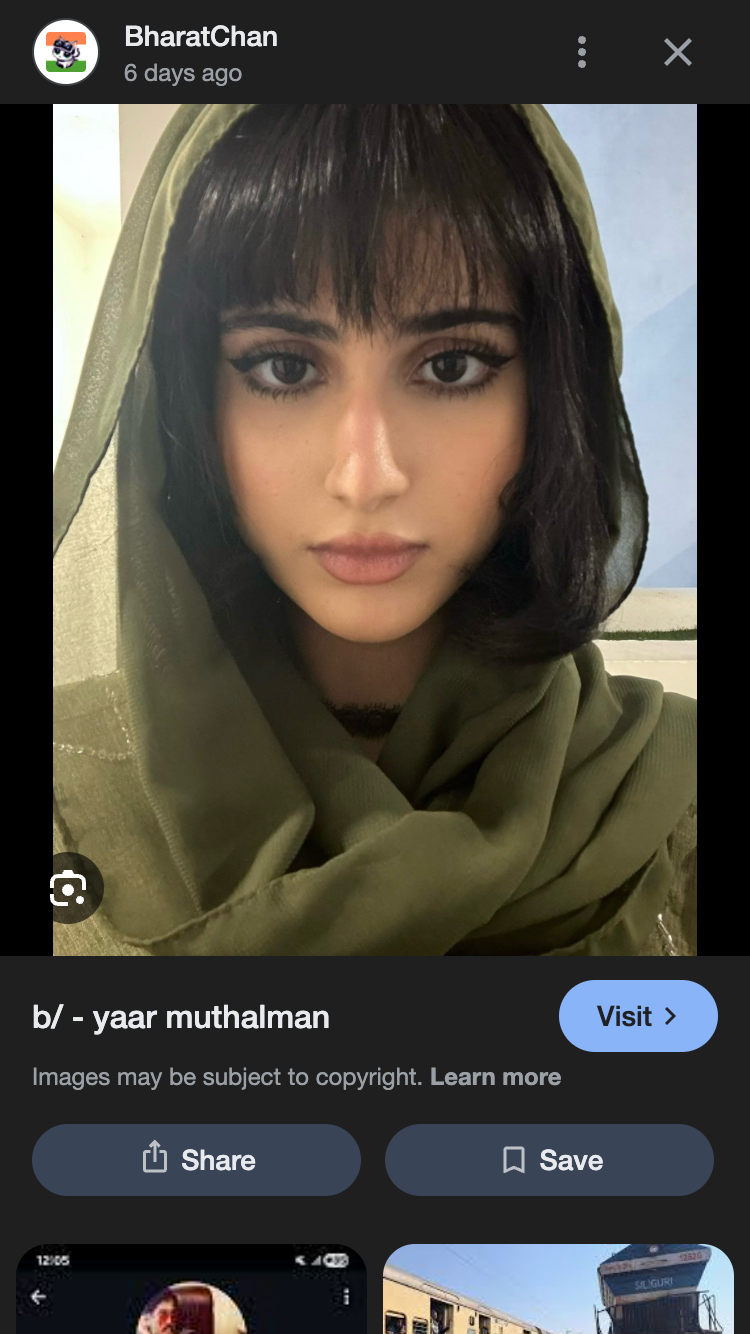Open the related phone screenshot image
750x1334 pixels.
click(191, 1290)
